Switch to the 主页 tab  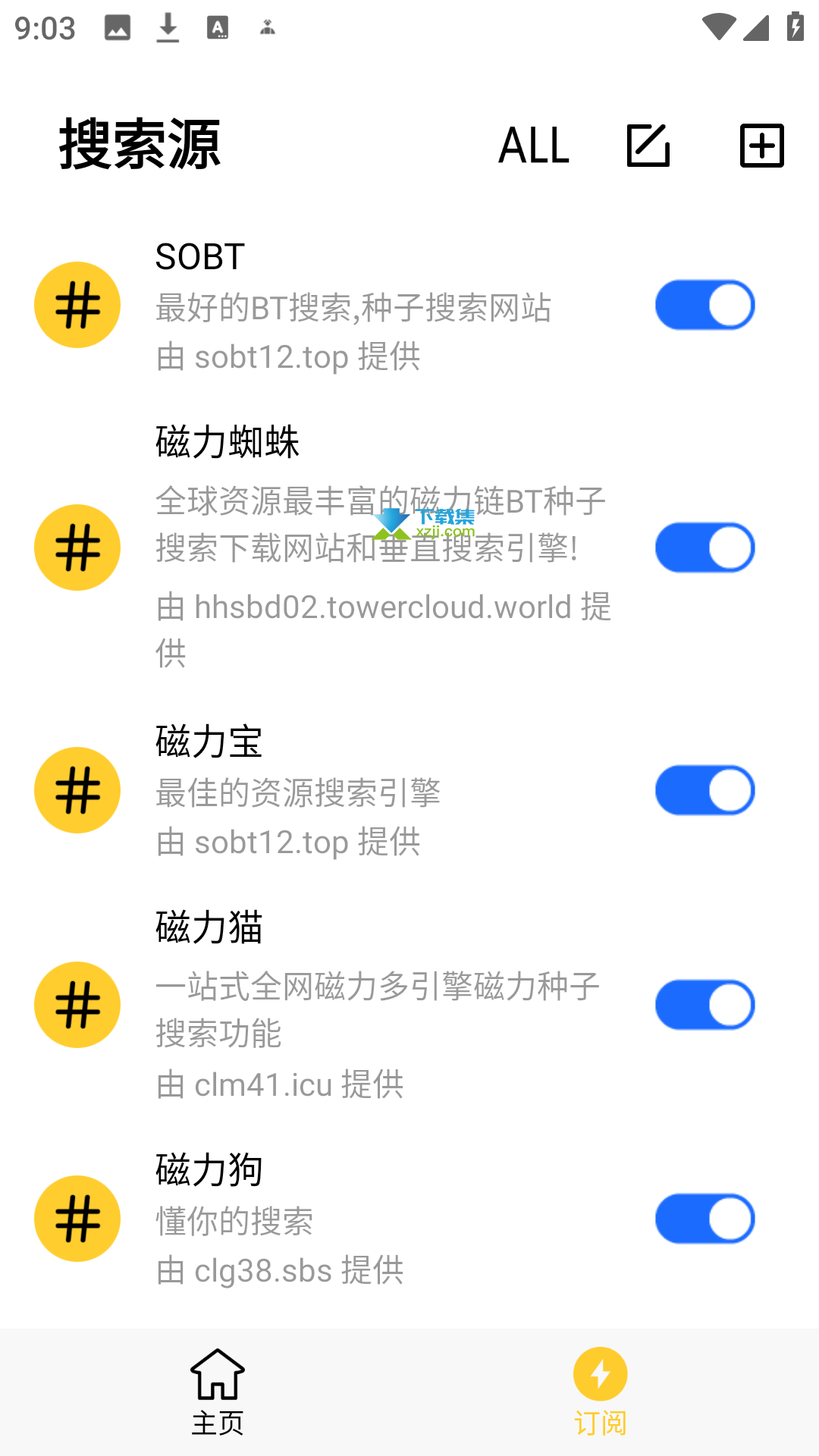coord(218,1392)
